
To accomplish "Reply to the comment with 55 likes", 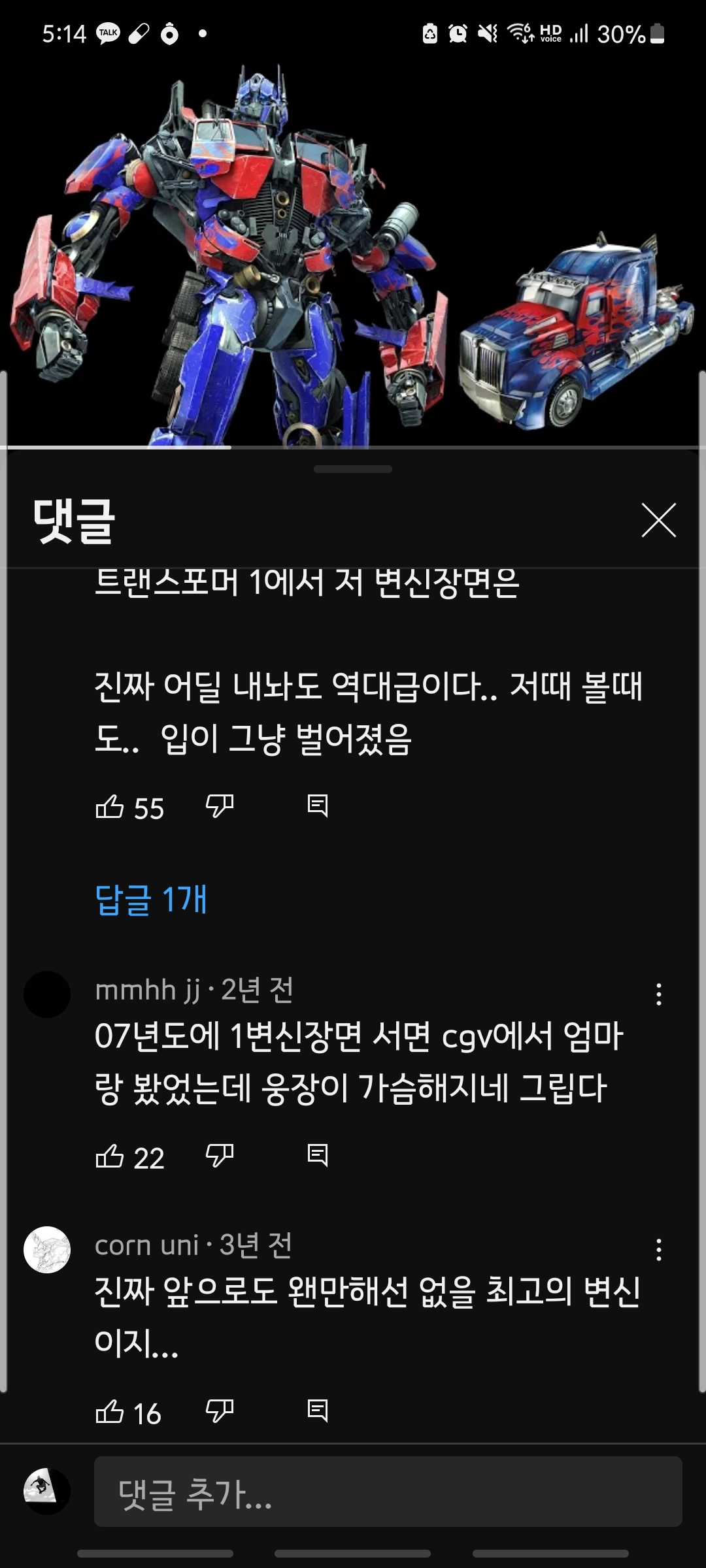I will (x=318, y=806).
